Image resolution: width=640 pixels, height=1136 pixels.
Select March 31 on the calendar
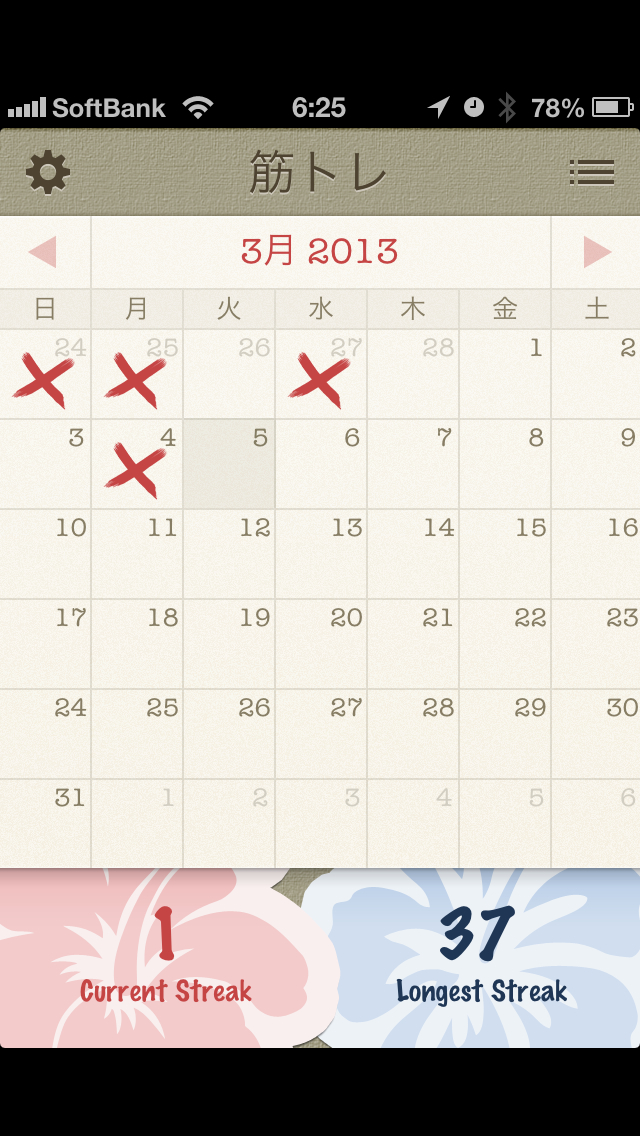tap(46, 824)
